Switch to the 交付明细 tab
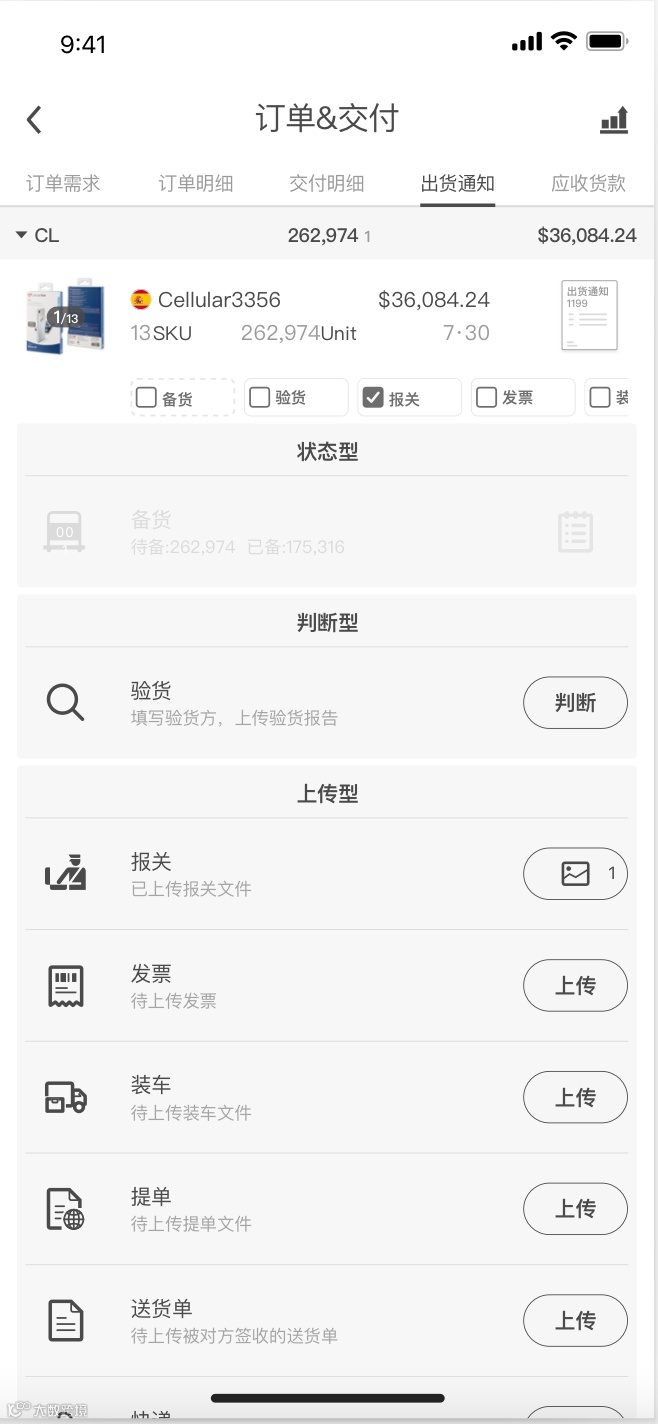This screenshot has width=658, height=1424. (x=327, y=183)
